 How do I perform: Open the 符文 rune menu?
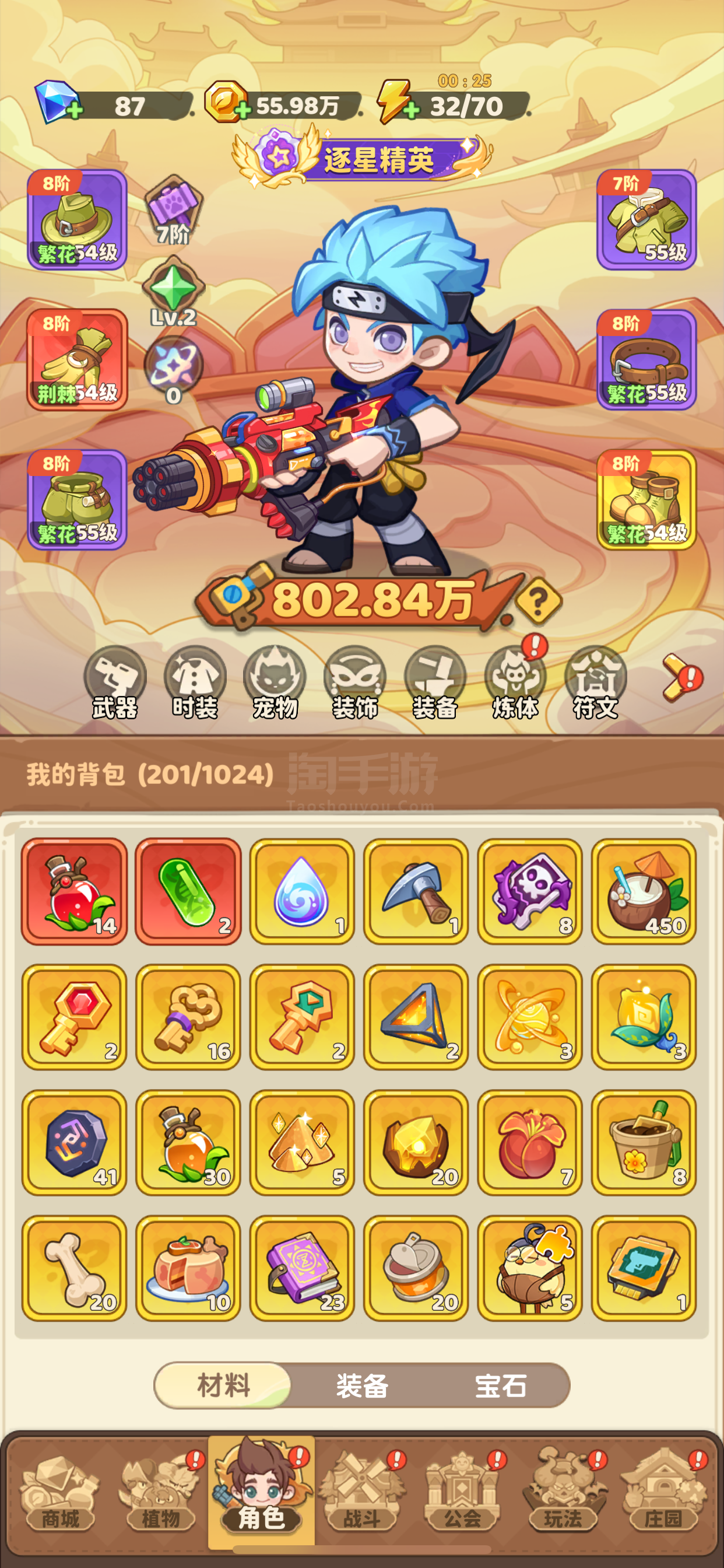coord(596,682)
